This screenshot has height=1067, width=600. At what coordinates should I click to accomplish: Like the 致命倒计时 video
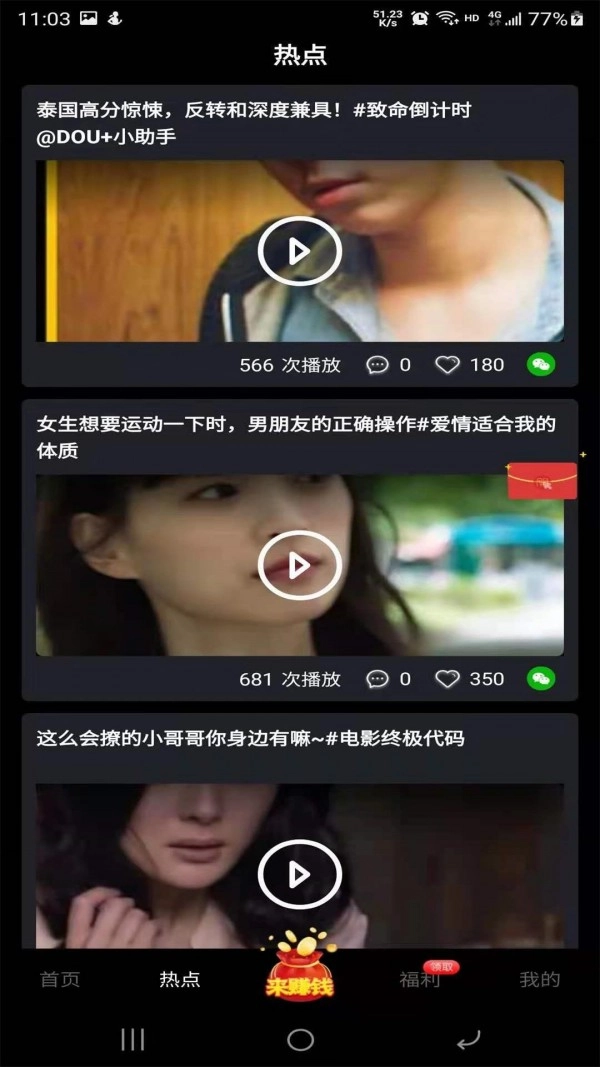[447, 365]
